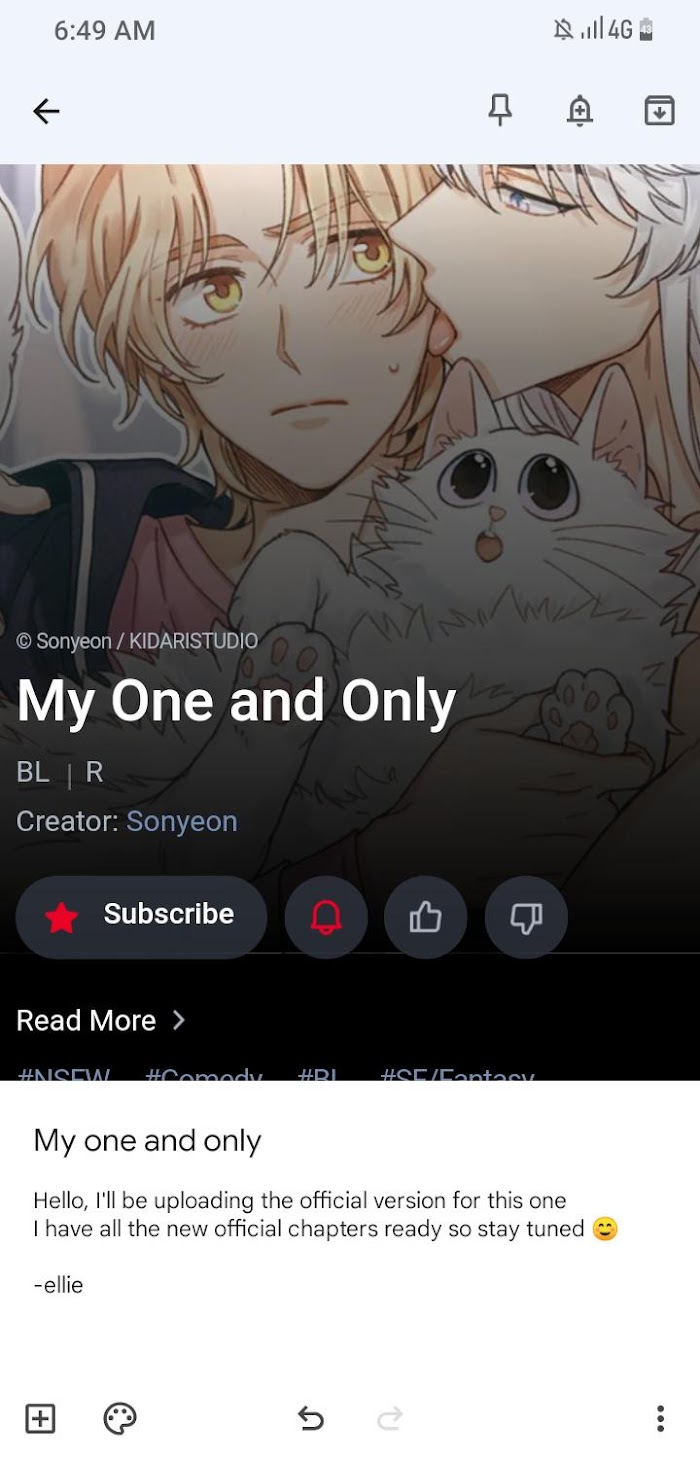Undo the last edit

[311, 1418]
